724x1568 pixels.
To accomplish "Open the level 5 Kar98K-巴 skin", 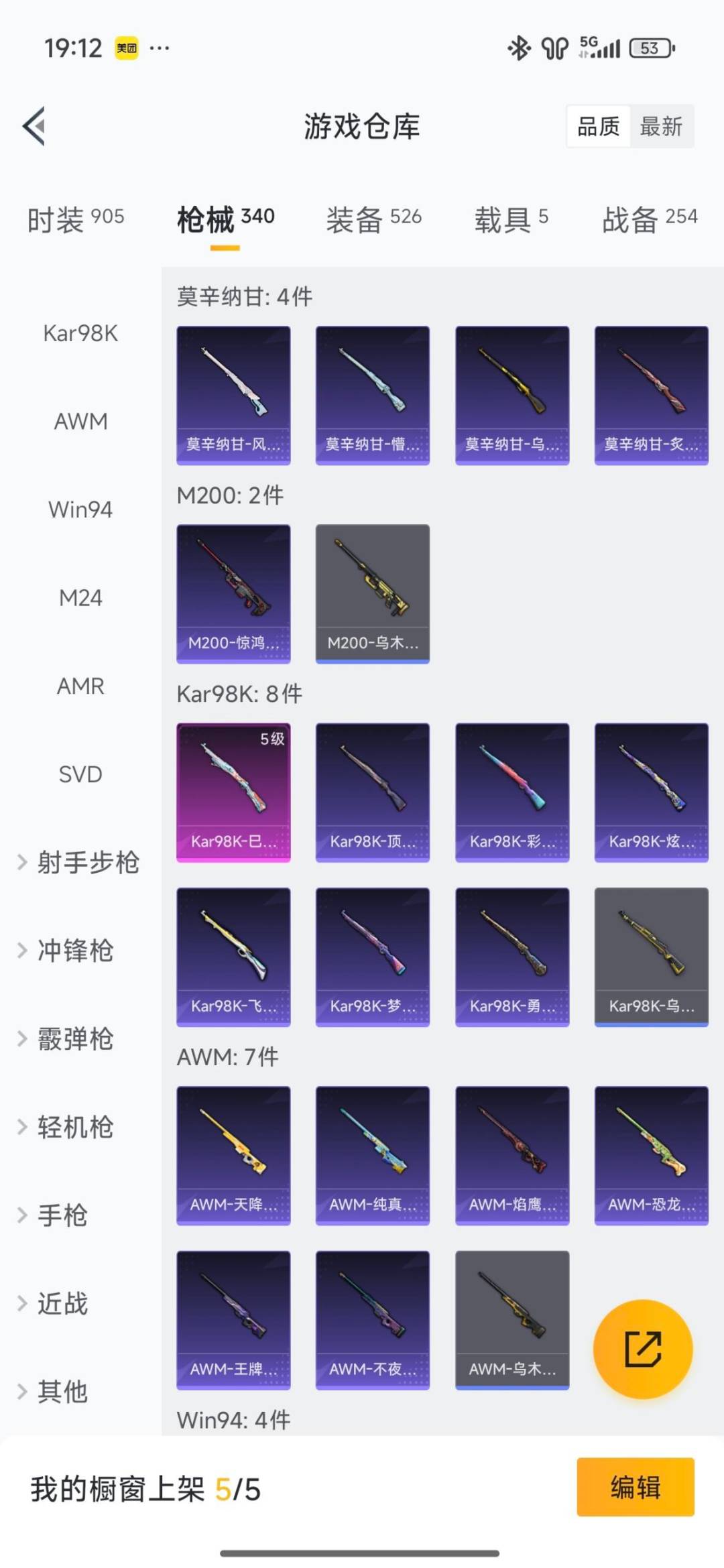I will click(x=233, y=791).
